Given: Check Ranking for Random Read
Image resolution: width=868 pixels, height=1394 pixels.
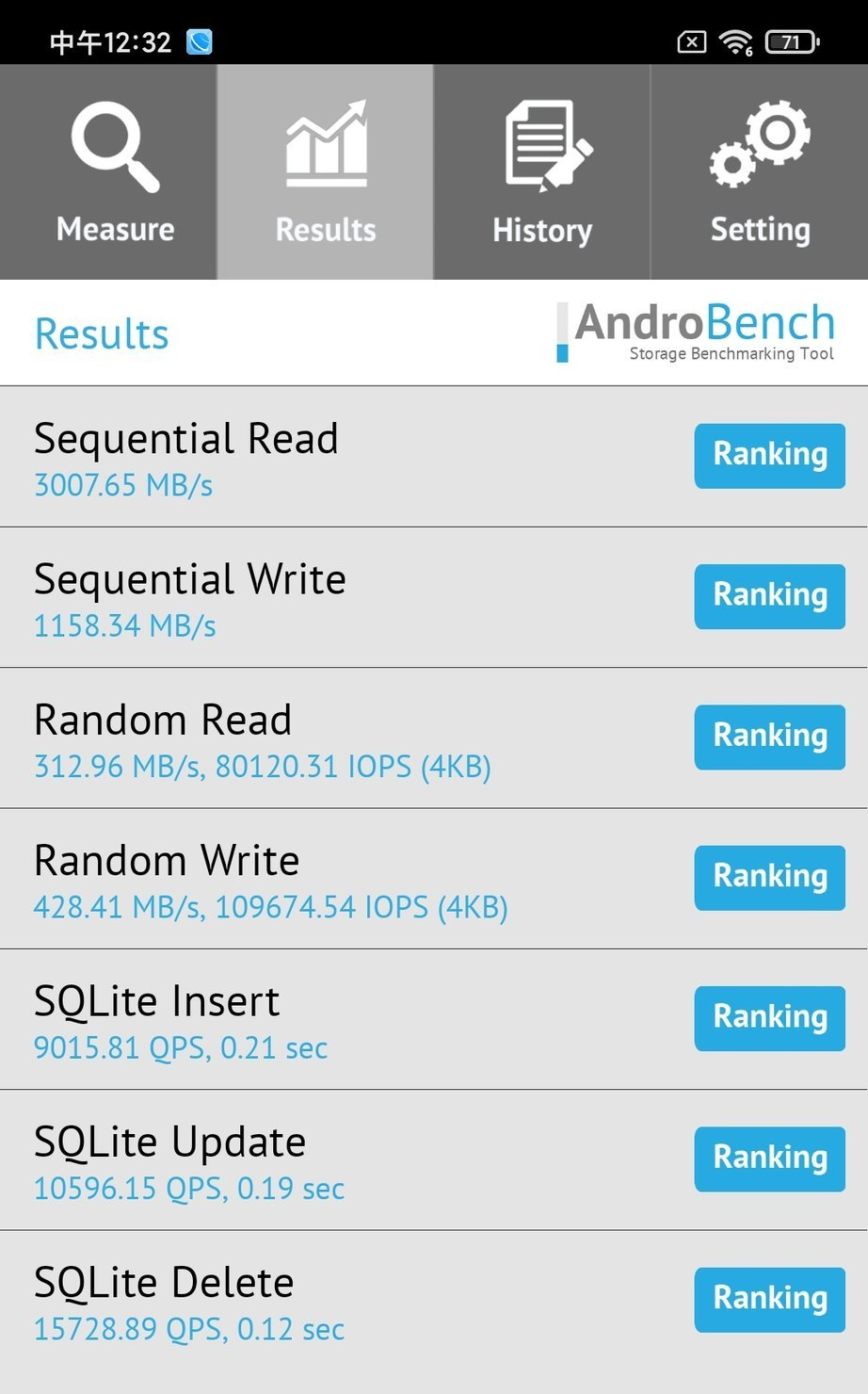Looking at the screenshot, I should (769, 737).
